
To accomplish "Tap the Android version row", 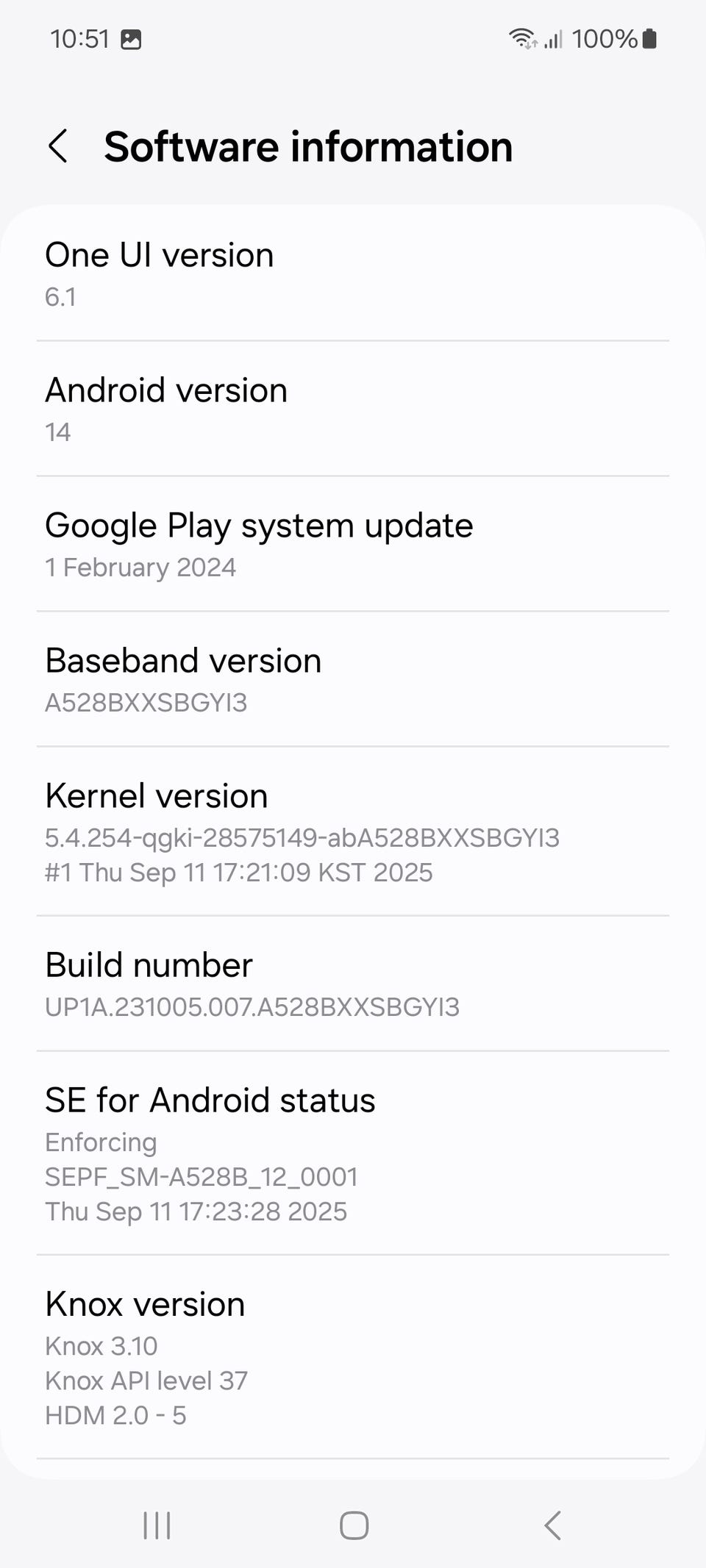I will (x=353, y=409).
